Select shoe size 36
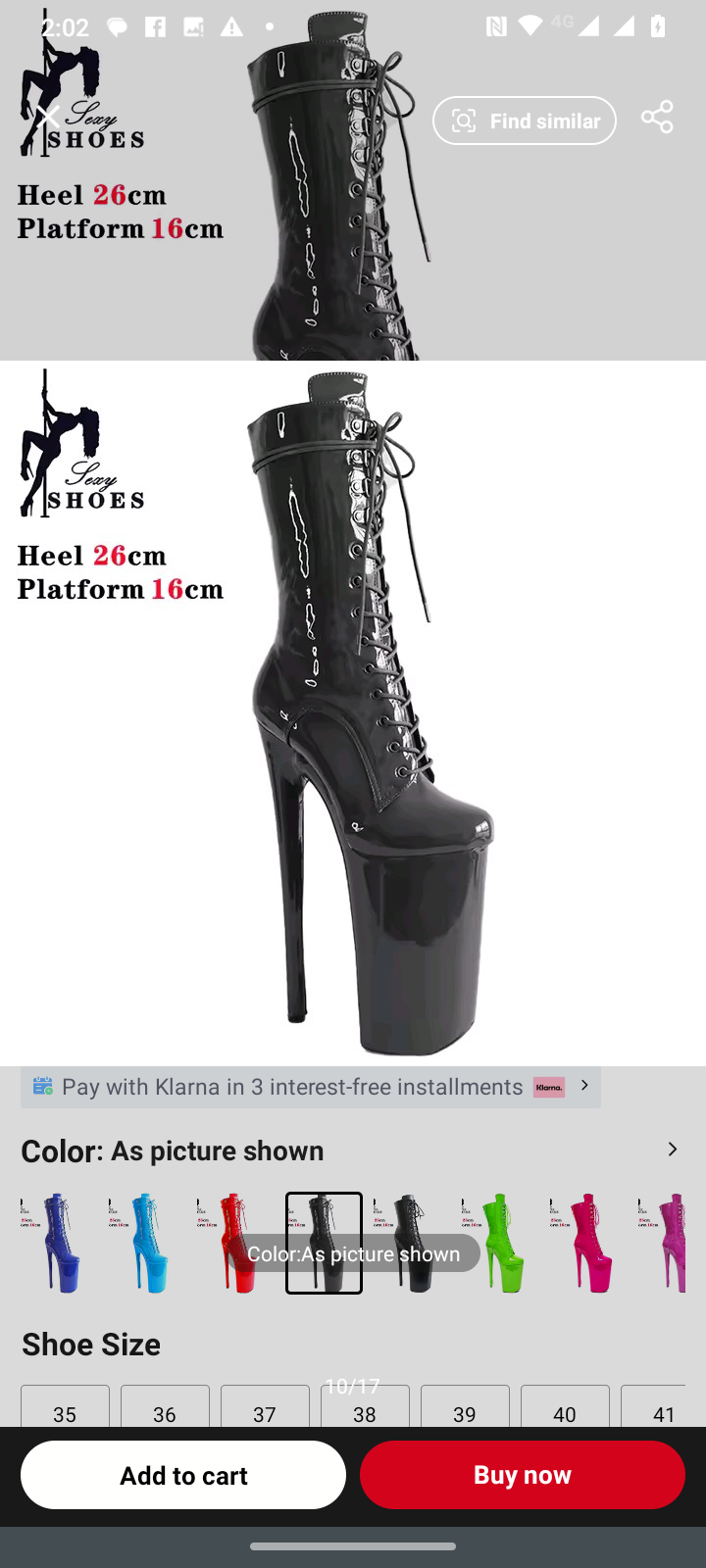The width and height of the screenshot is (706, 1568). pyautogui.click(x=165, y=1407)
